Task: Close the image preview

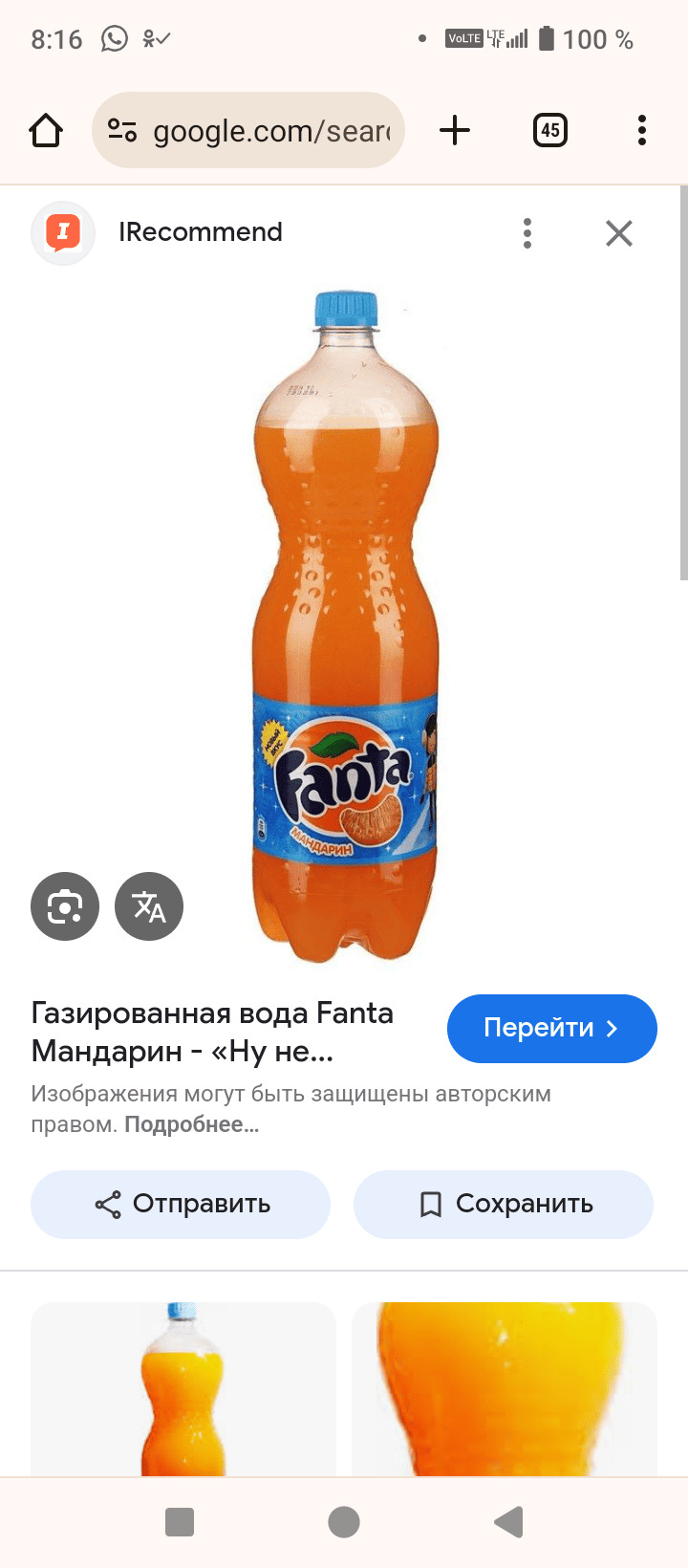Action: coord(619,233)
